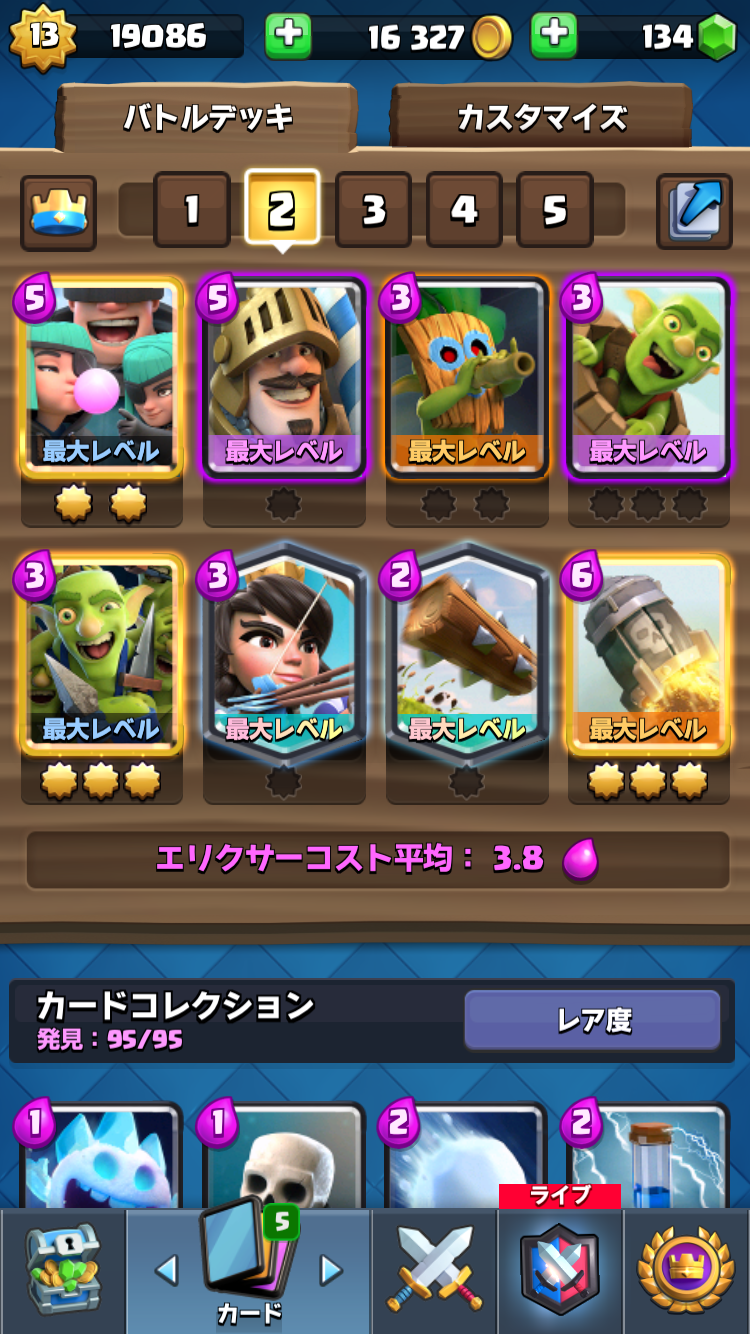The image size is (750, 1334).
Task: Select deck slot 4
Action: point(464,210)
